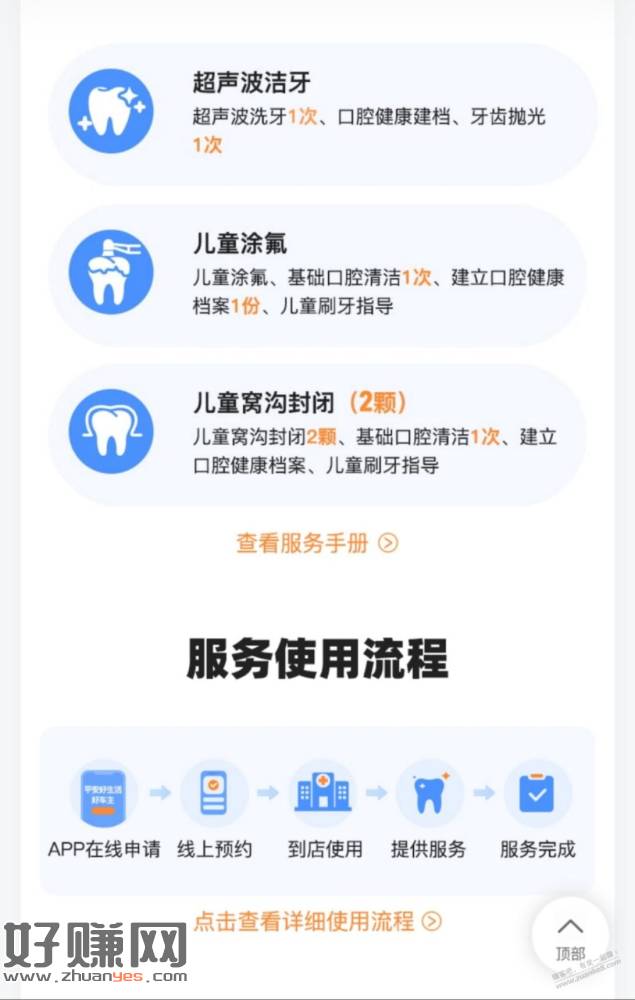Tap 点击查看详细使用流程 link
635x1000 pixels.
click(x=317, y=921)
